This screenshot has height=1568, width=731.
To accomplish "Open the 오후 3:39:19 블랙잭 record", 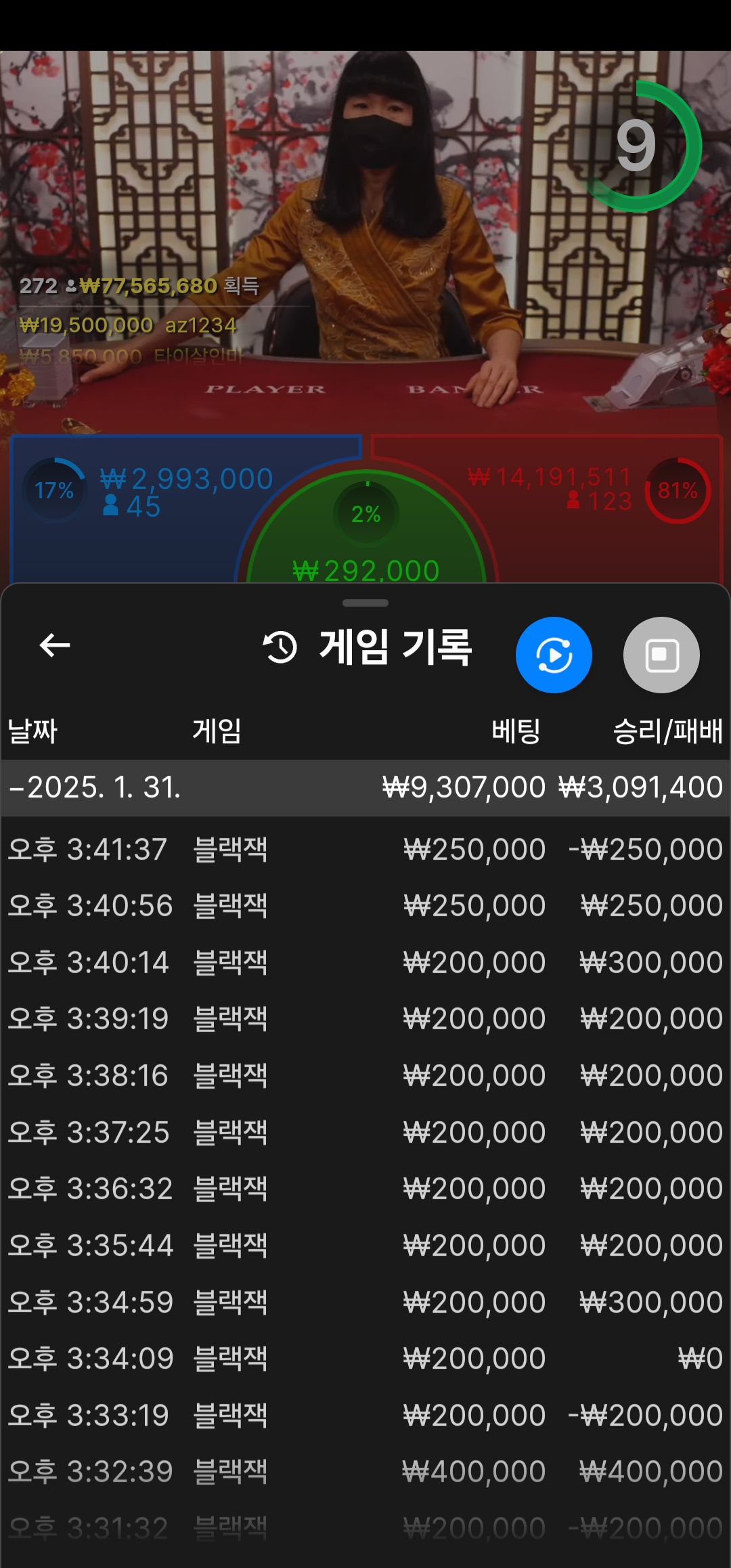I will 365,1019.
